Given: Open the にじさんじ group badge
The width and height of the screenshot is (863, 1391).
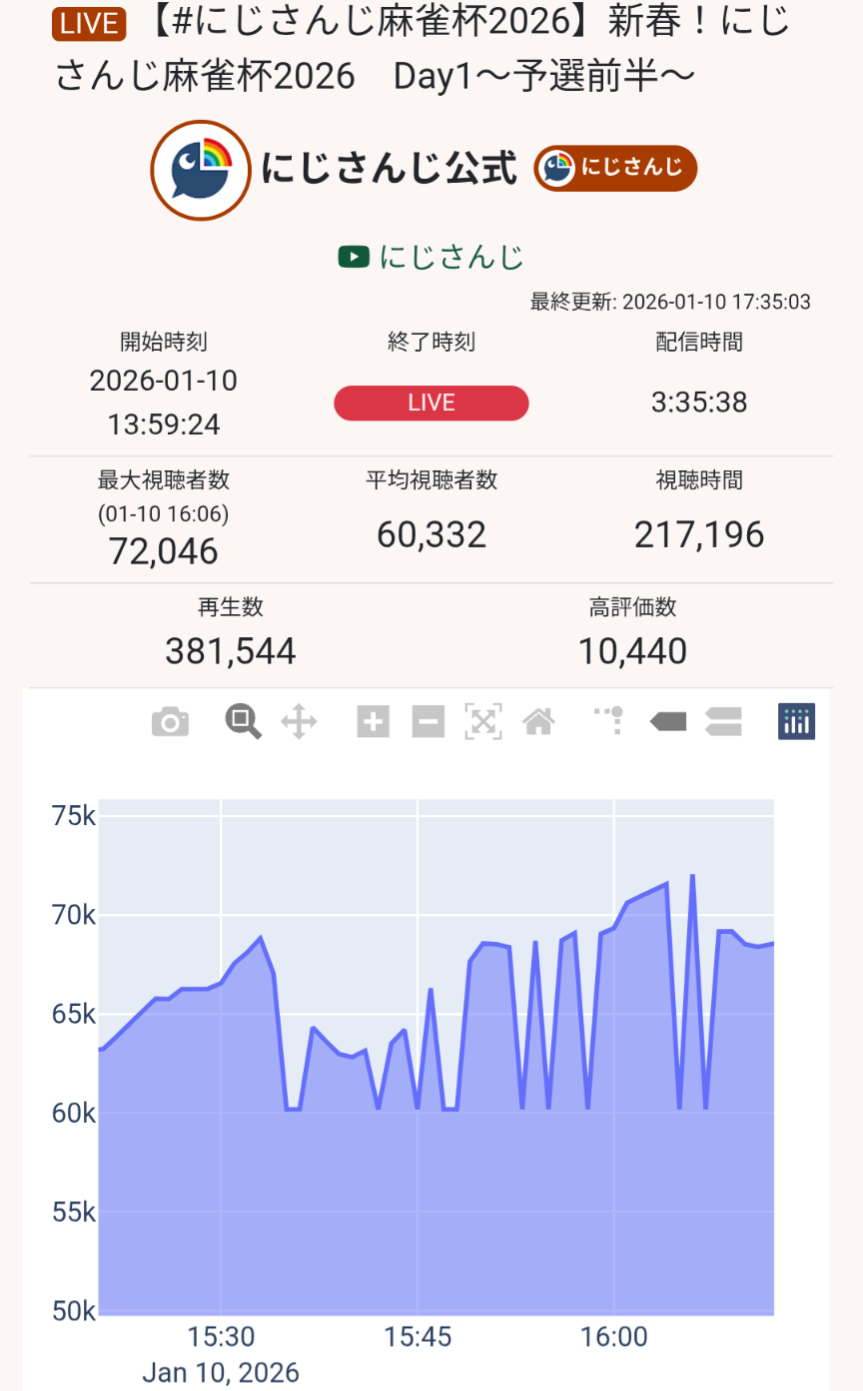Looking at the screenshot, I should tap(614, 168).
